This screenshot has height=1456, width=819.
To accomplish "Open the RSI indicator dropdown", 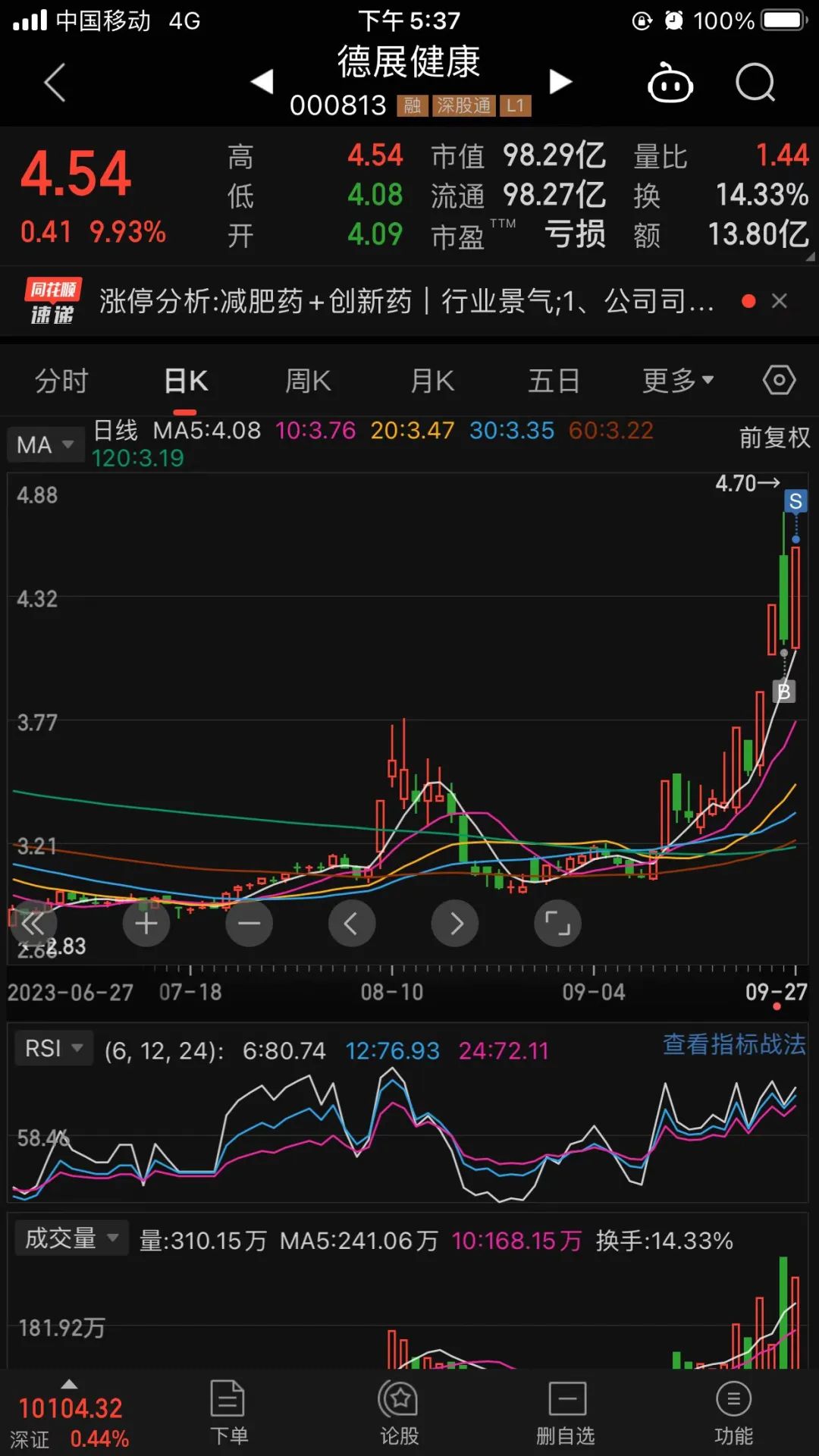I will click(x=53, y=1049).
